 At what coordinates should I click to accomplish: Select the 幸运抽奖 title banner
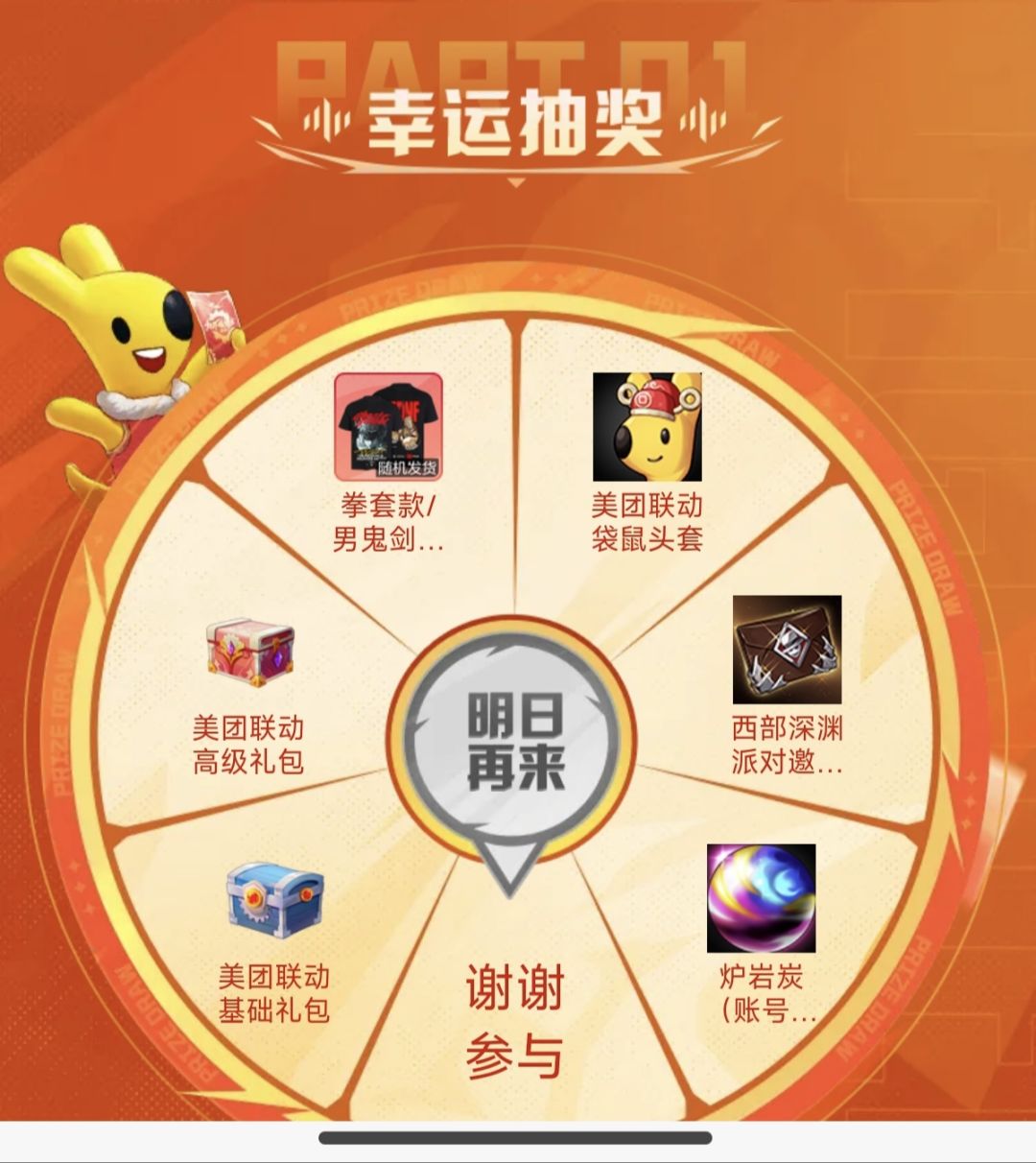click(x=518, y=125)
